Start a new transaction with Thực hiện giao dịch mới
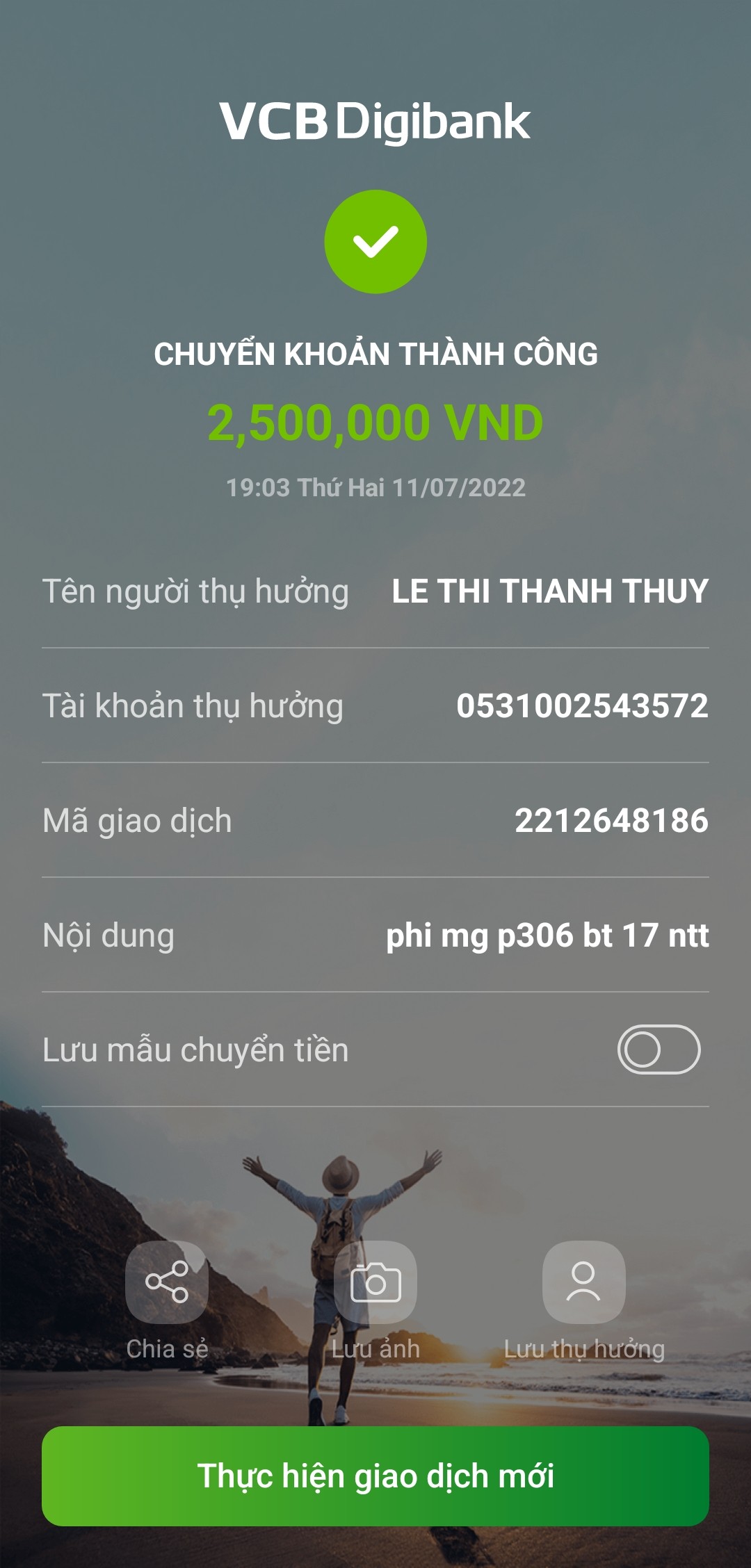751x1568 pixels. pyautogui.click(x=375, y=1476)
